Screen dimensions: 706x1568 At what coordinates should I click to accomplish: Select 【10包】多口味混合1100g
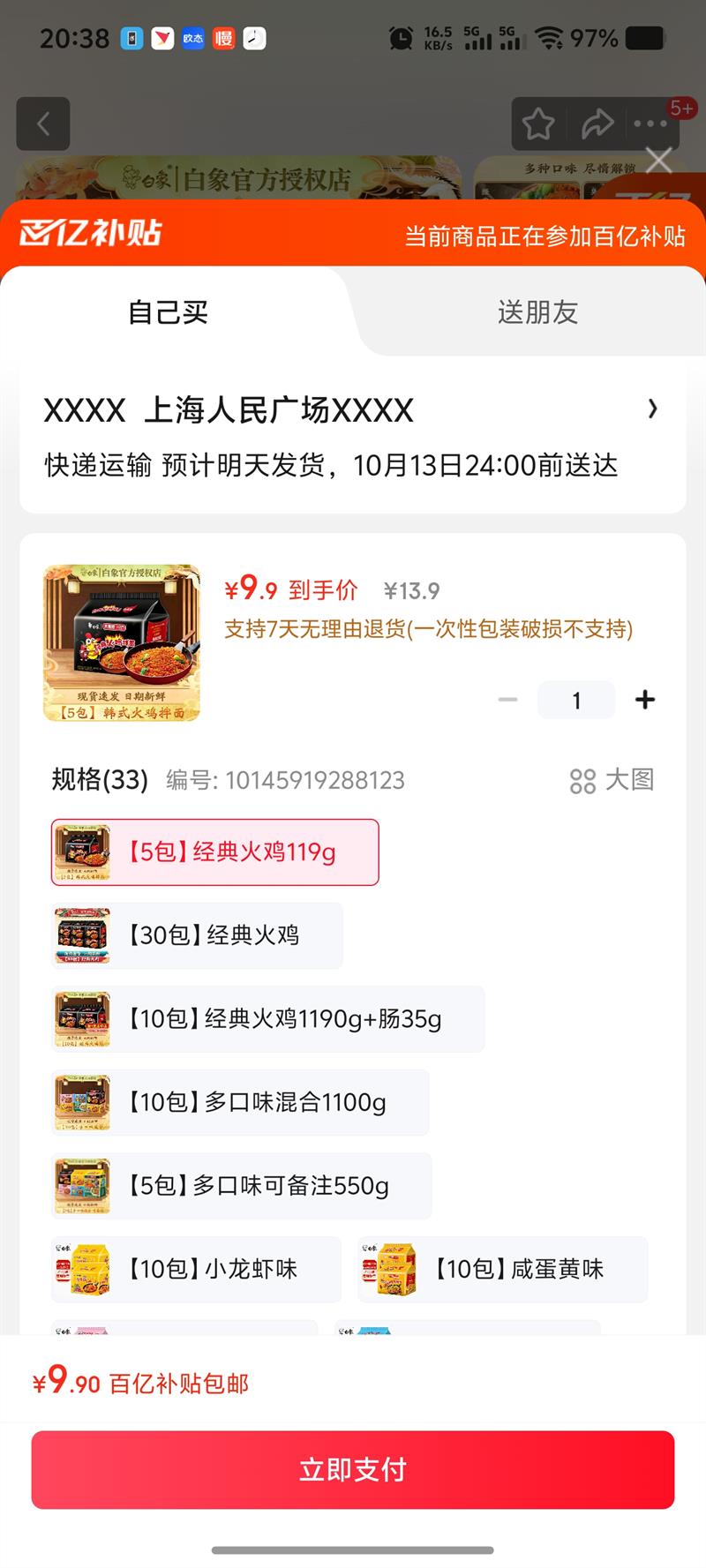coord(240,1102)
